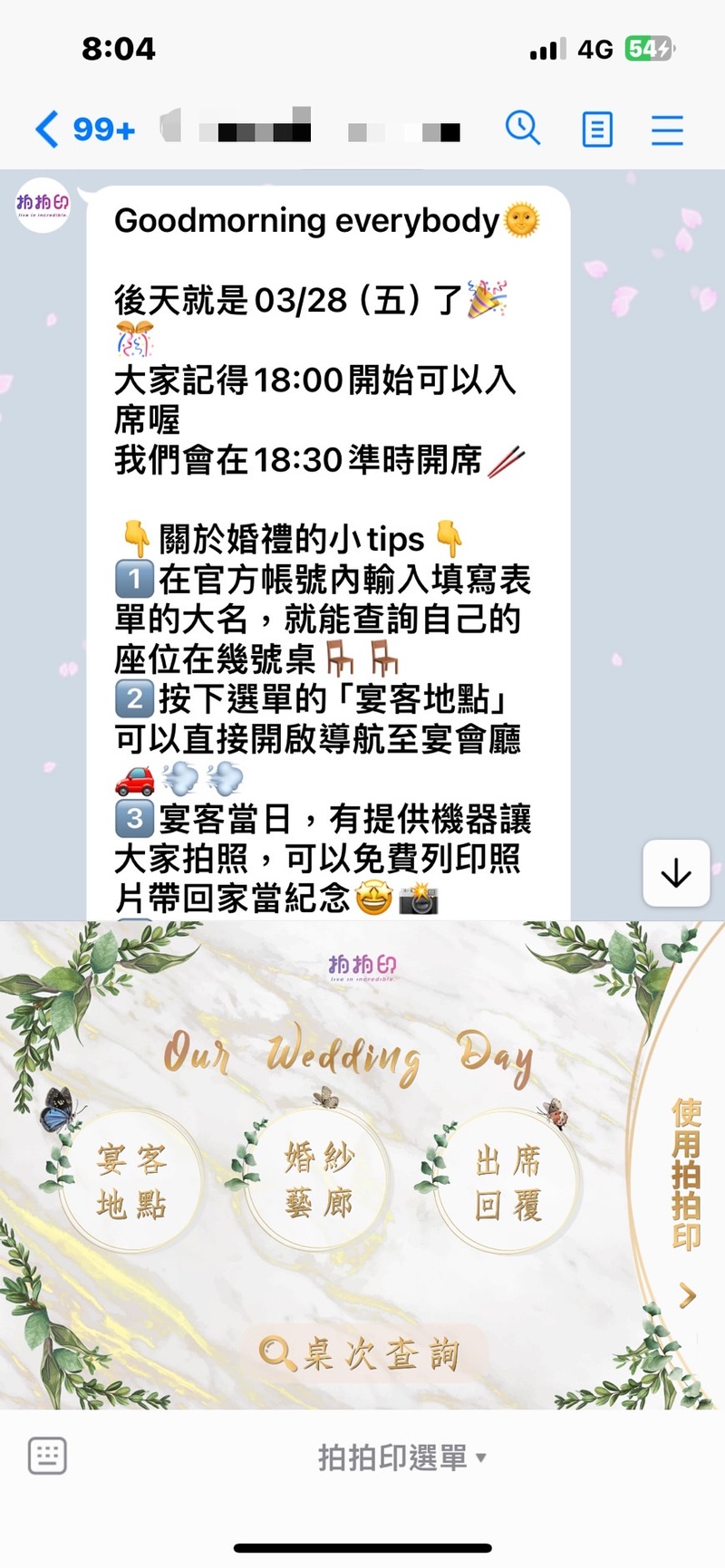Search within this chat

click(523, 129)
